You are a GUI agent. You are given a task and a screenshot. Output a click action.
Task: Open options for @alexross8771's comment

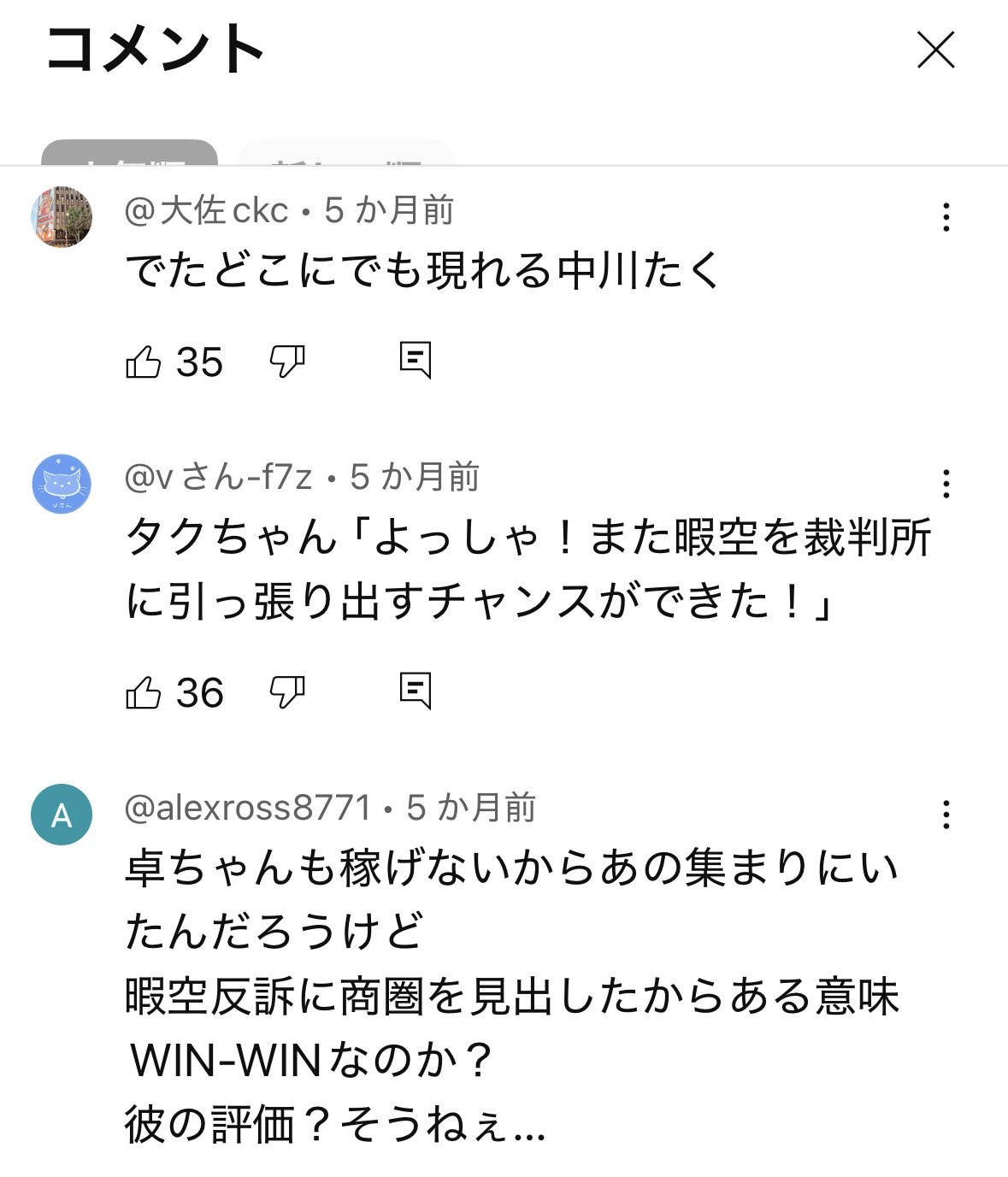pos(946,815)
